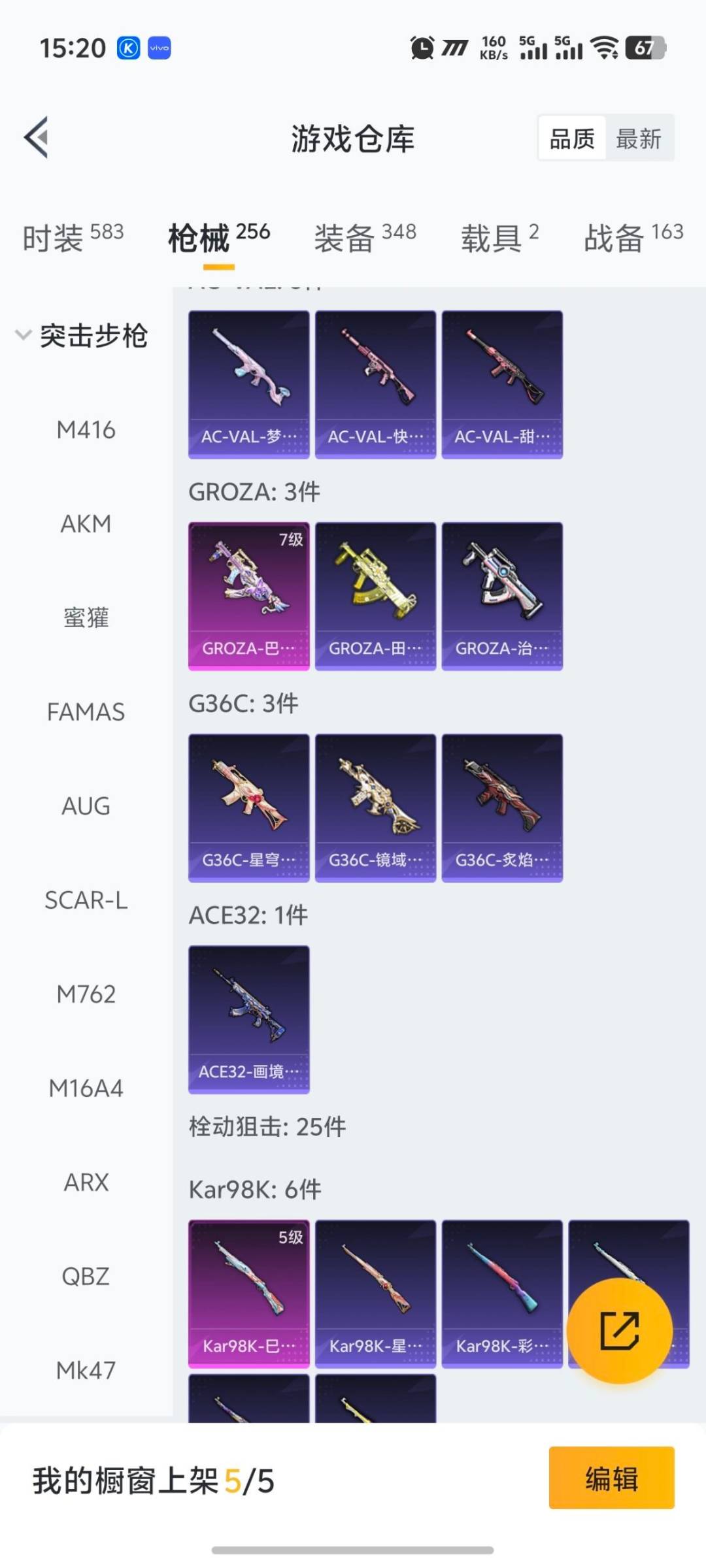Go back using the top-left arrow
The width and height of the screenshot is (706, 1568).
click(37, 137)
